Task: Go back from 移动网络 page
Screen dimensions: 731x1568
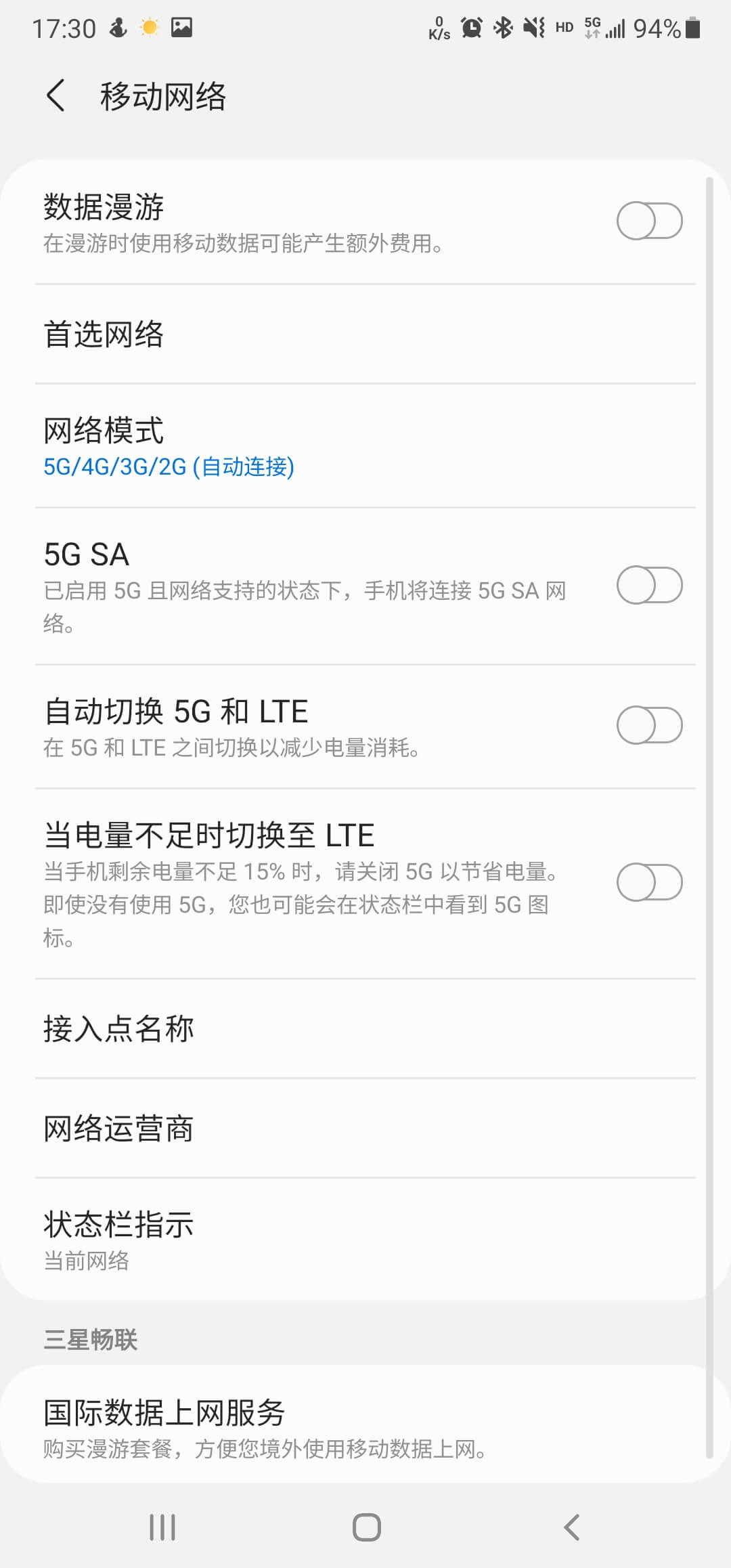Action: point(56,95)
